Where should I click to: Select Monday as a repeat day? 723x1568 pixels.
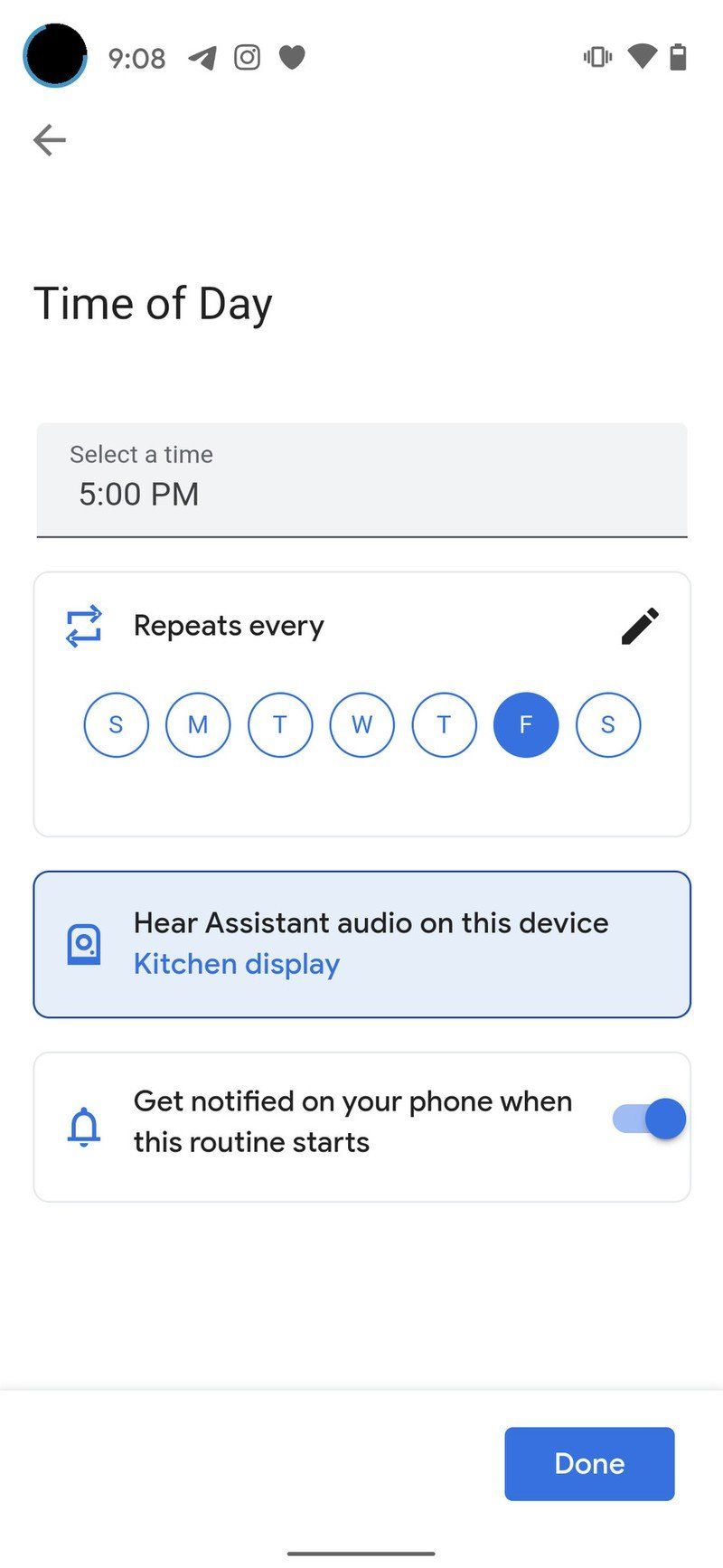(197, 724)
